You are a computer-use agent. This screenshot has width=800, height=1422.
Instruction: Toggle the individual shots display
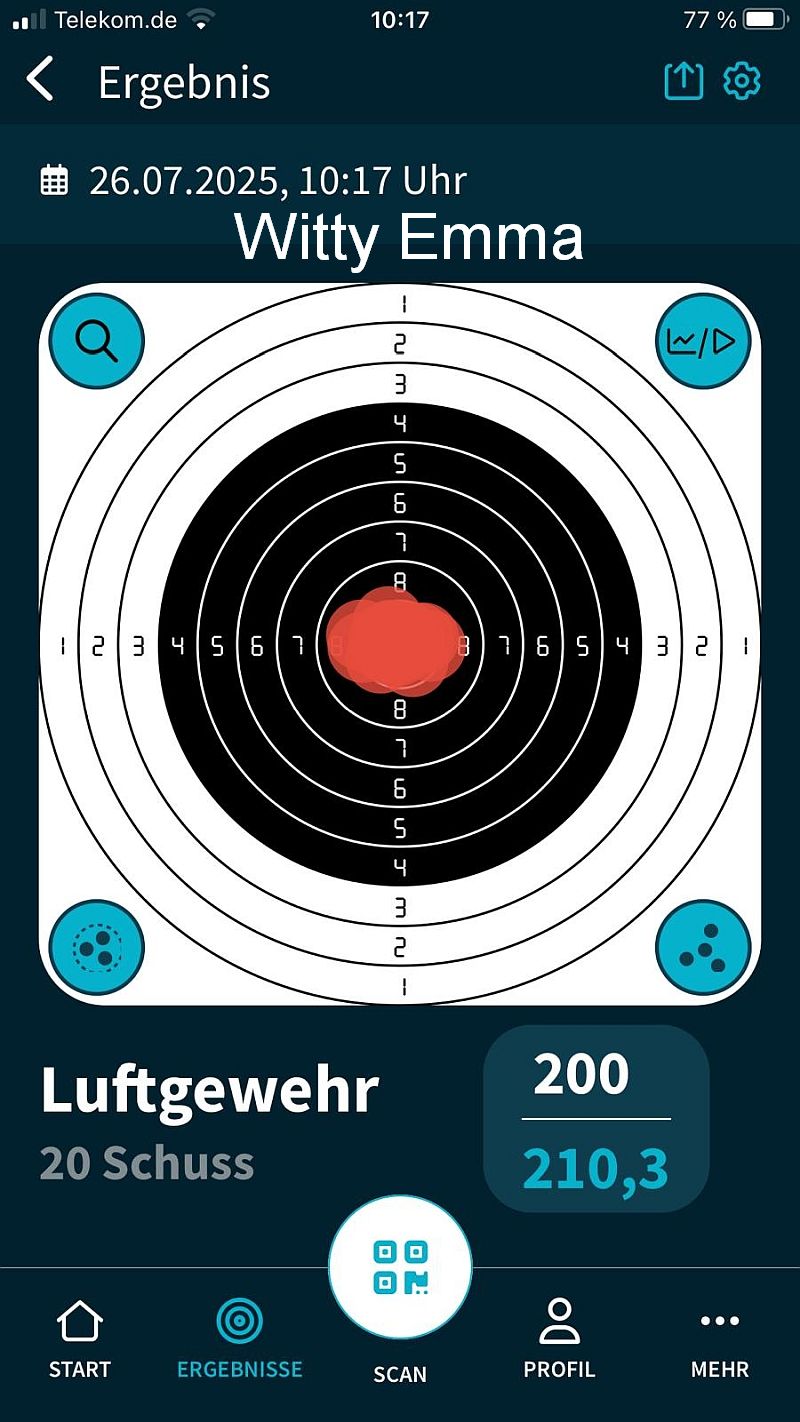click(702, 947)
